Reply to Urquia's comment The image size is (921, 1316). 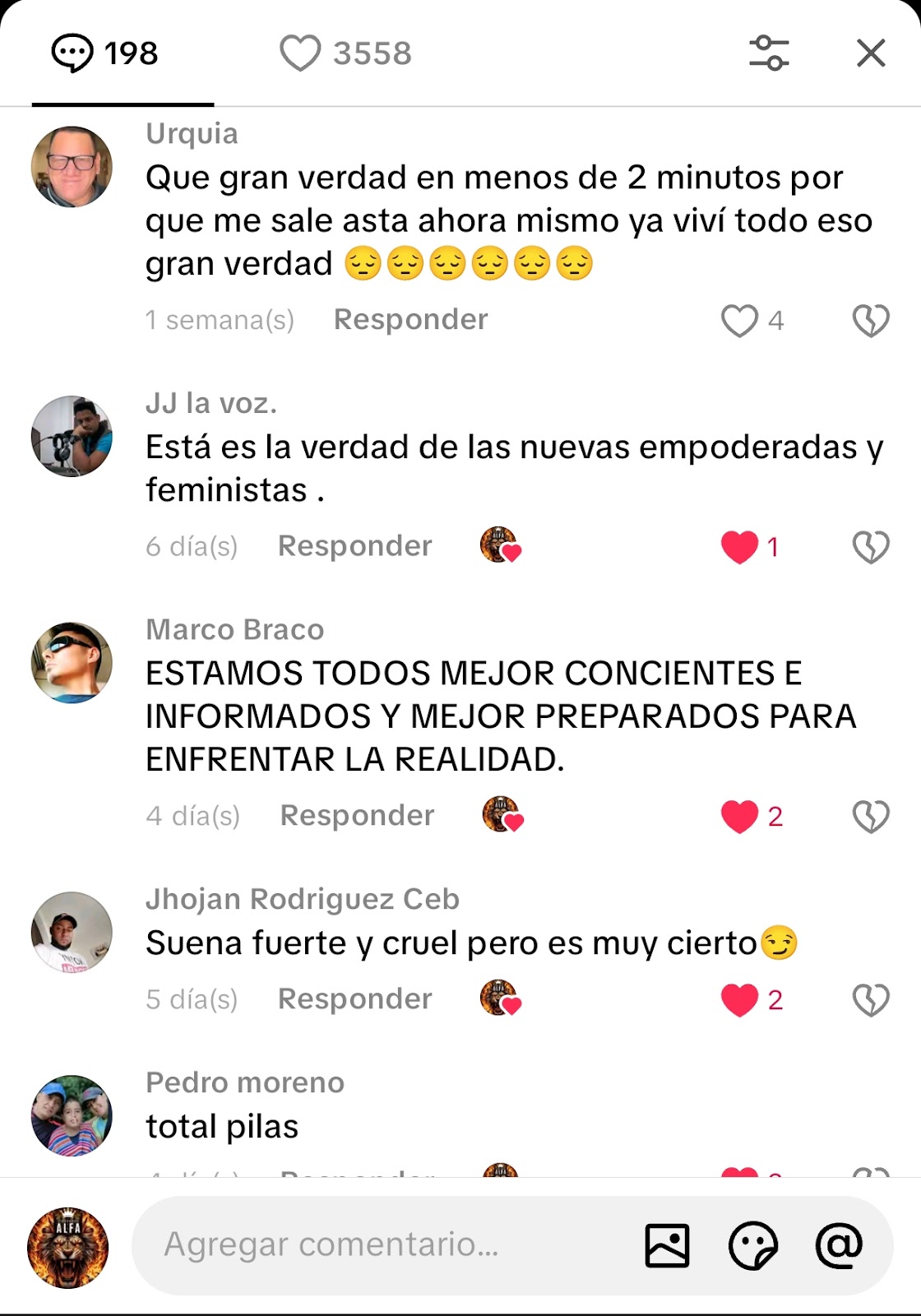pos(410,320)
